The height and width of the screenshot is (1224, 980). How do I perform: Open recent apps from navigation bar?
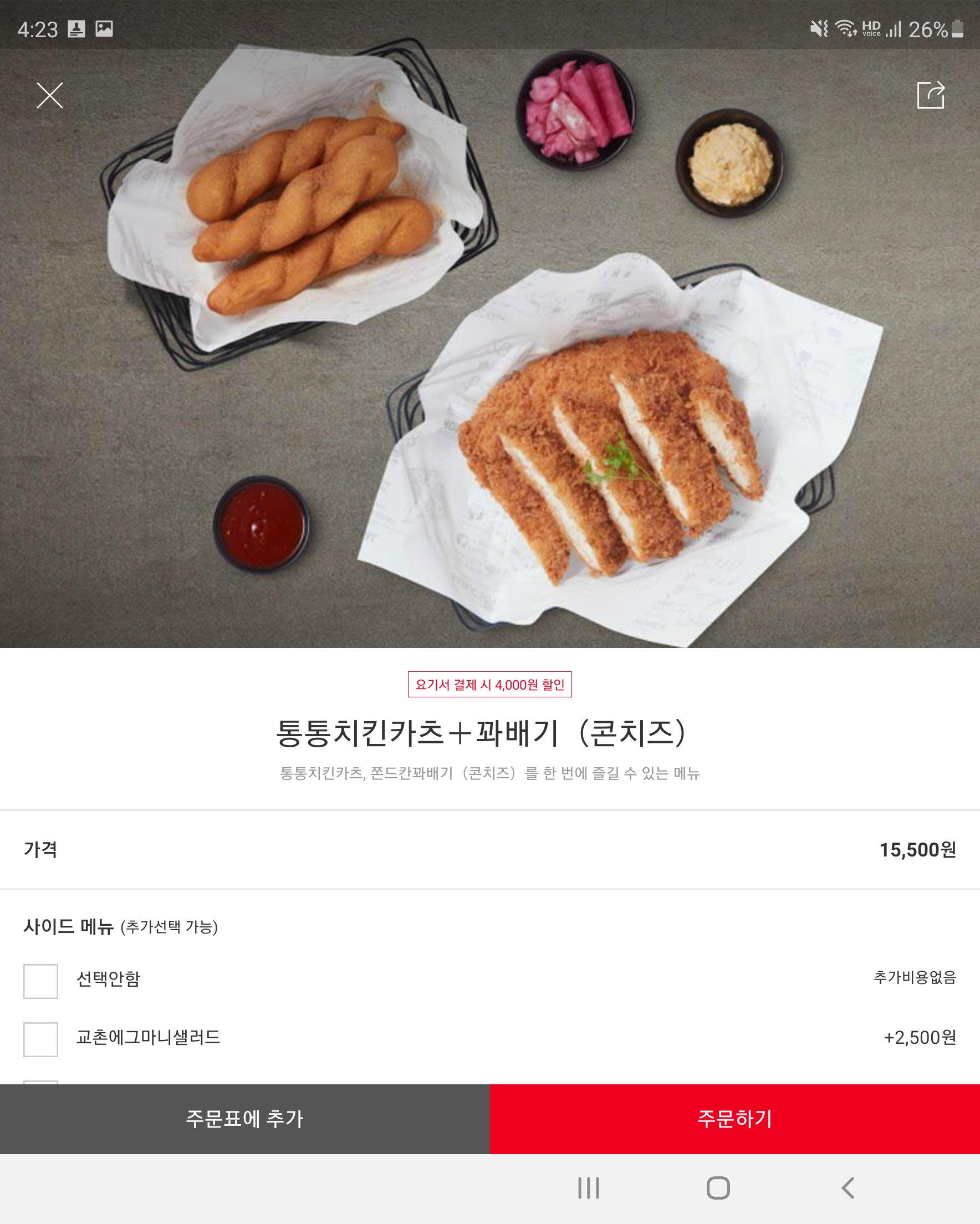[588, 1187]
